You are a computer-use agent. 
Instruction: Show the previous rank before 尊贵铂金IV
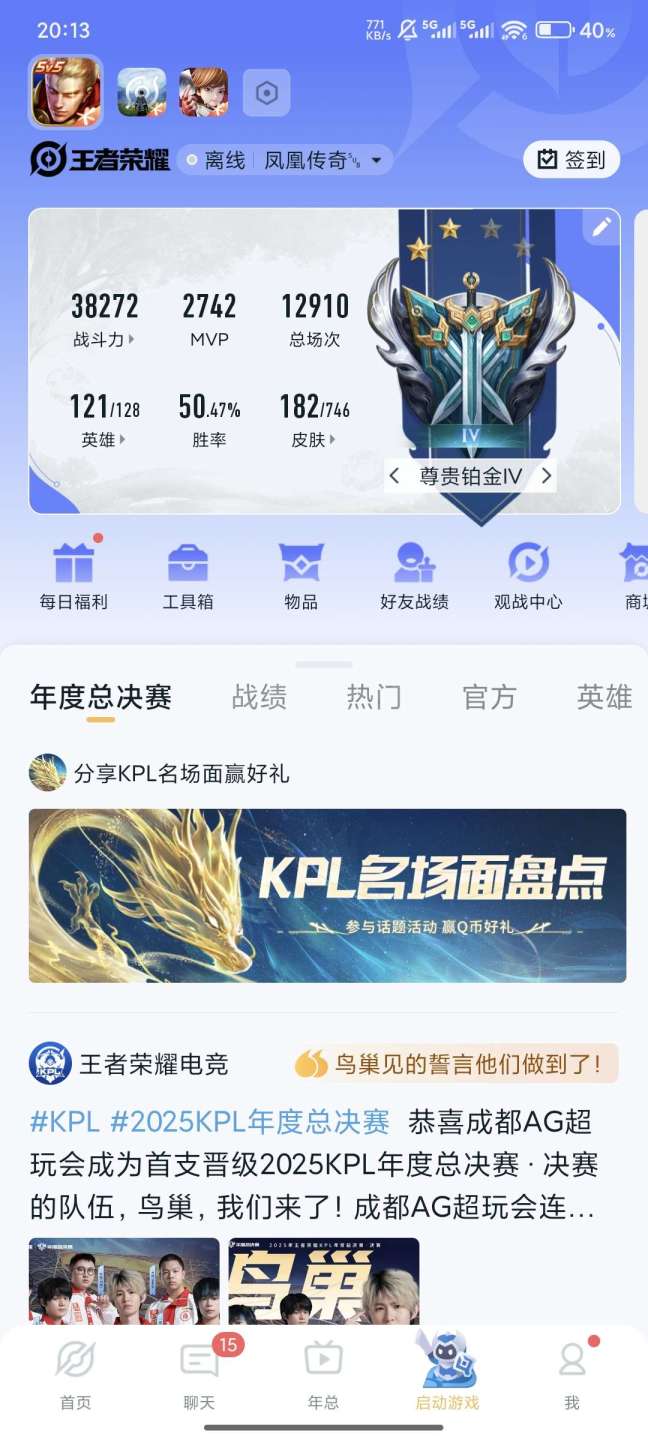pyautogui.click(x=394, y=476)
